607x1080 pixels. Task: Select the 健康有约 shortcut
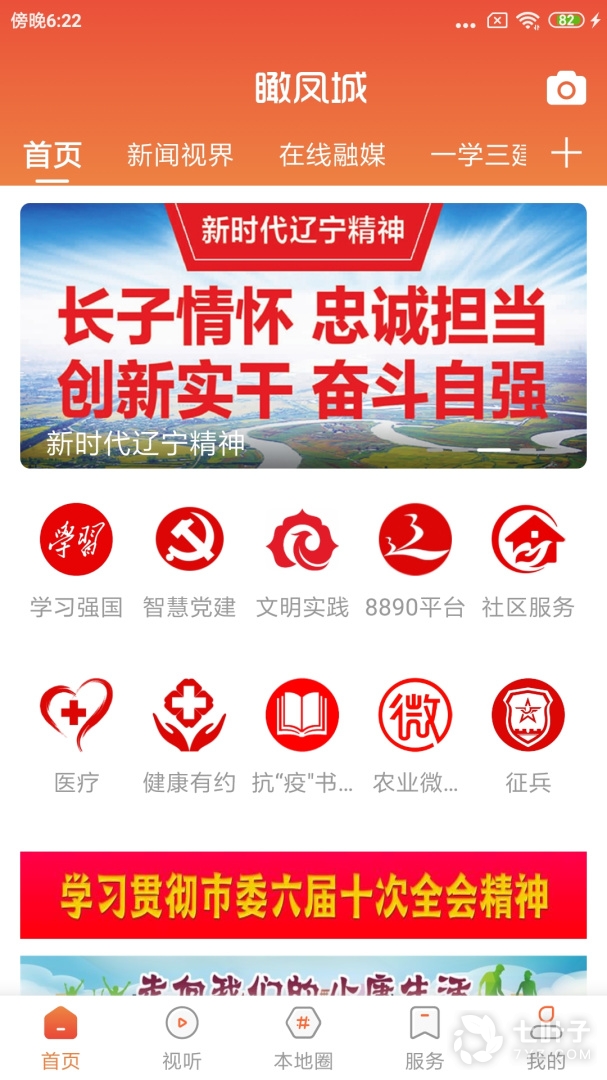189,735
